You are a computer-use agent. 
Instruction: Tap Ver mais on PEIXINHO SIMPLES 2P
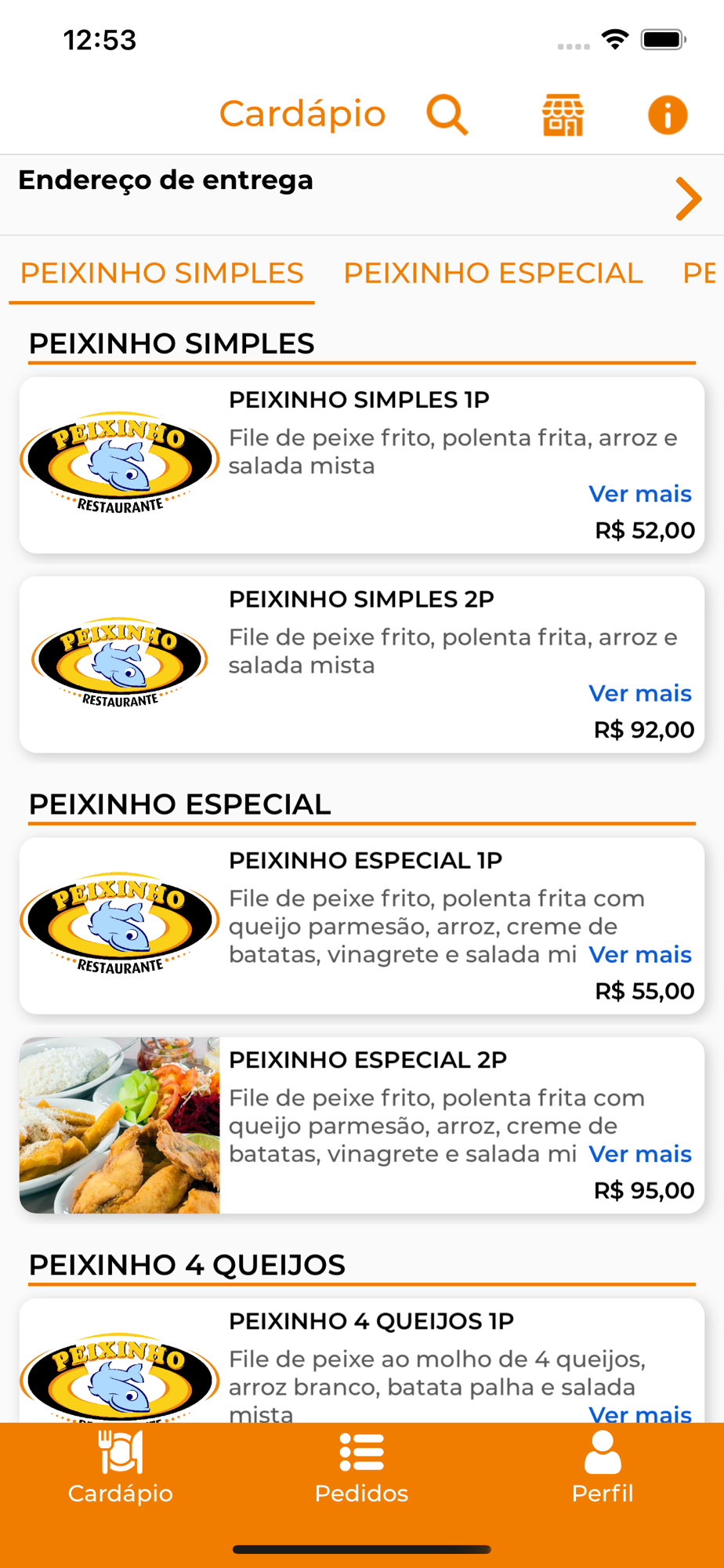639,693
